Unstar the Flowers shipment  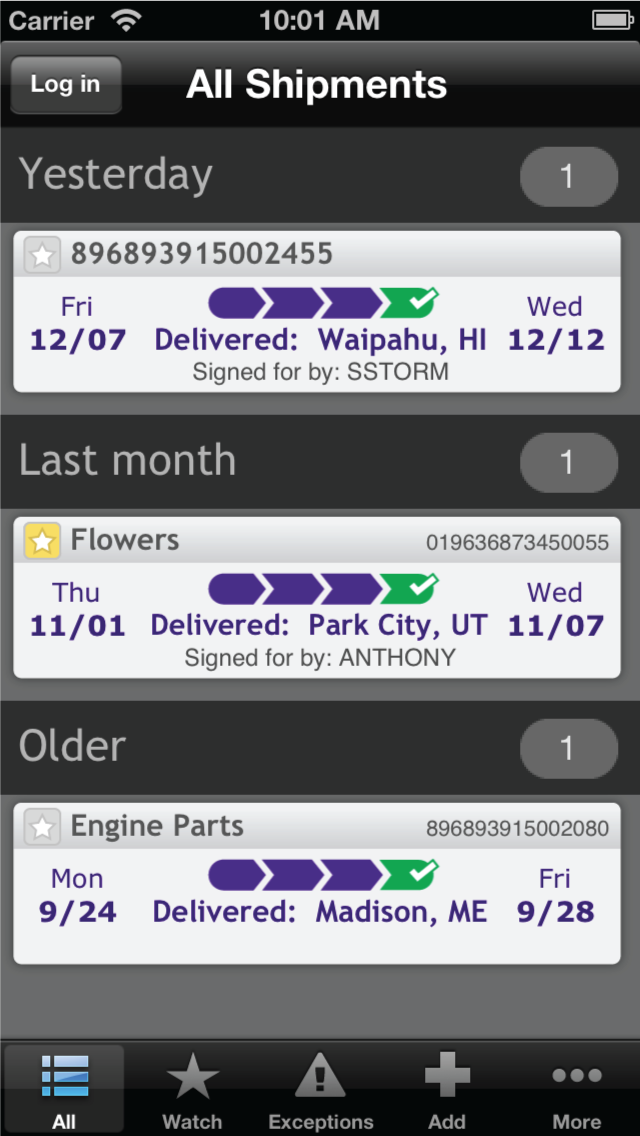click(42, 541)
